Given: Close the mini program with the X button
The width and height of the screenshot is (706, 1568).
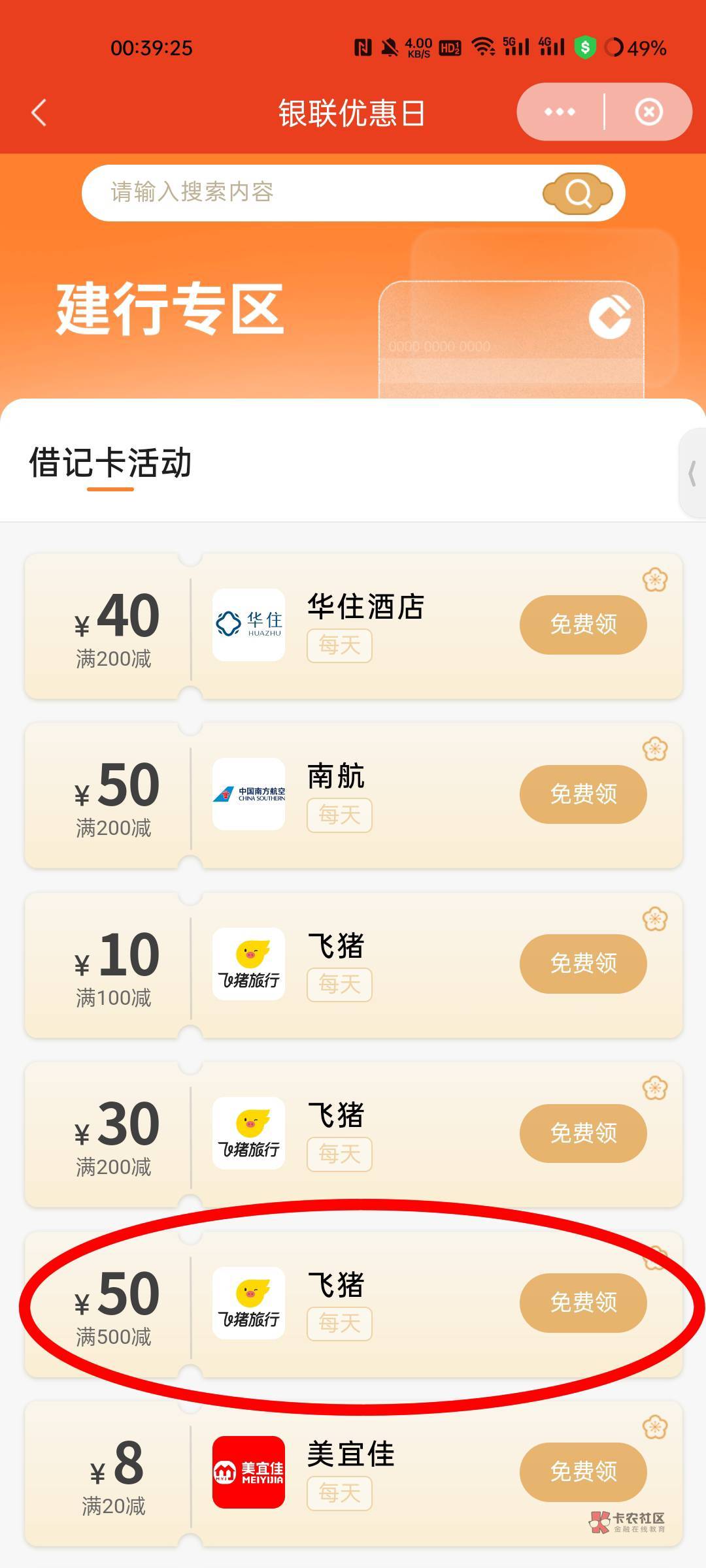Looking at the screenshot, I should [x=648, y=112].
